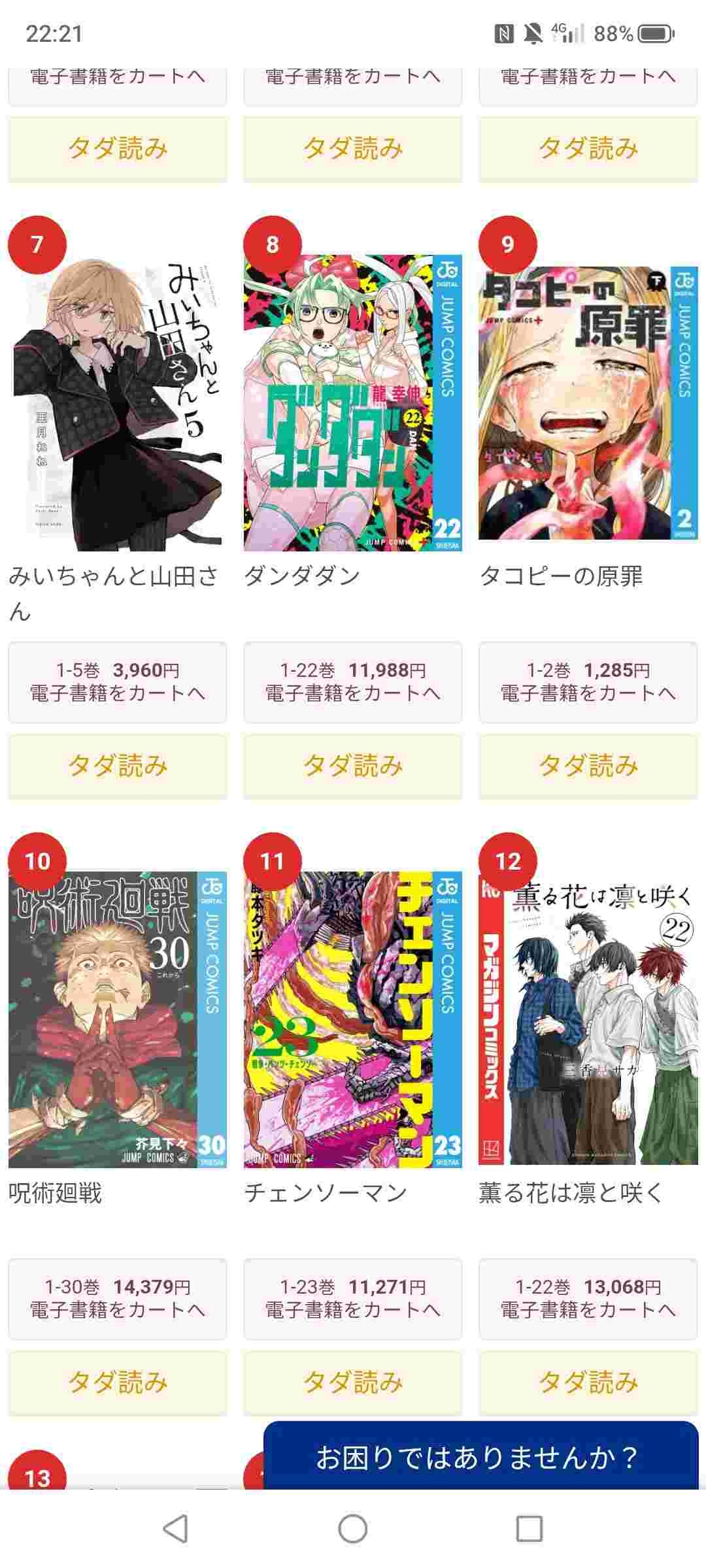This screenshot has height=1568, width=706.
Task: Open the タコピーの原罪 cover
Action: (588, 402)
